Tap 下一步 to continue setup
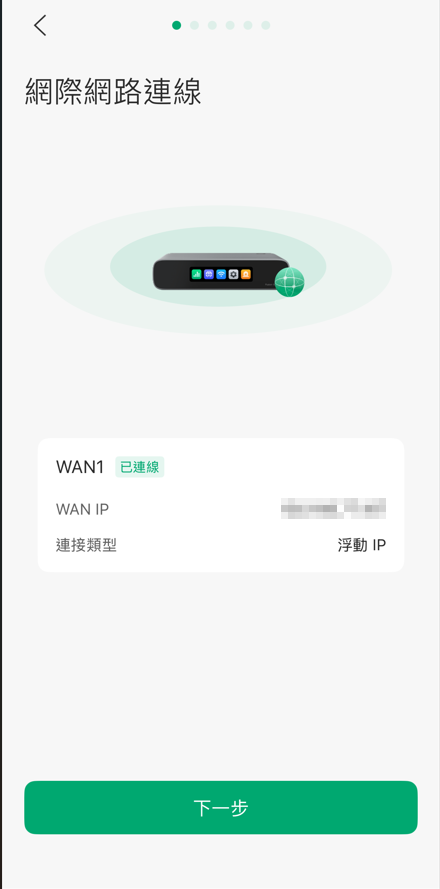 click(221, 807)
